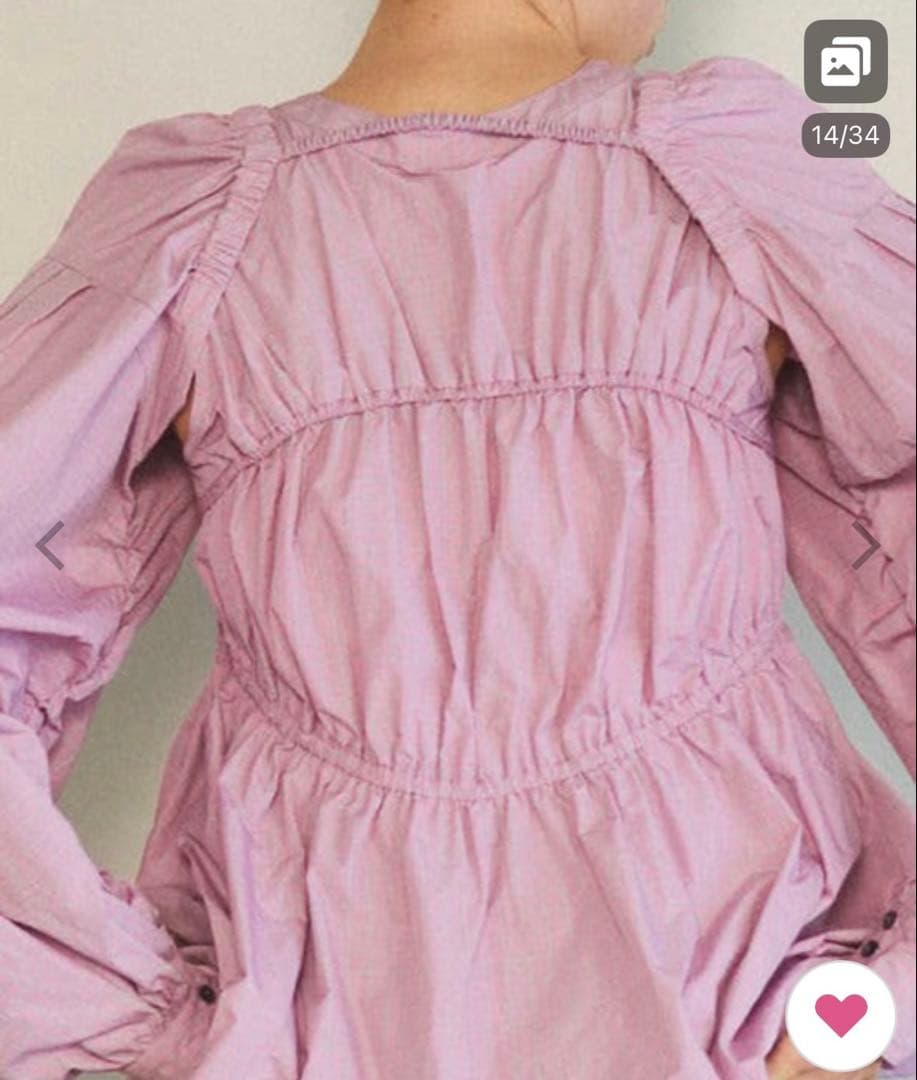
Task: Show the next product photo
Action: click(x=866, y=545)
